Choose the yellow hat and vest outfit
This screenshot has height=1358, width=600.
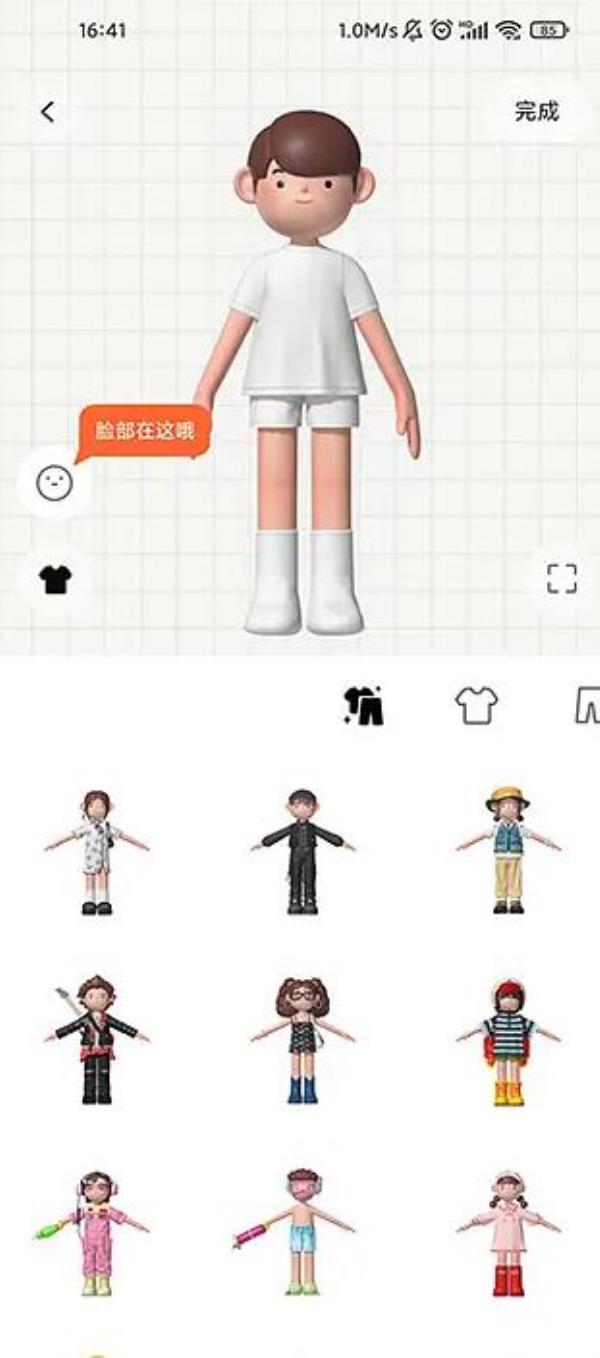(x=508, y=851)
